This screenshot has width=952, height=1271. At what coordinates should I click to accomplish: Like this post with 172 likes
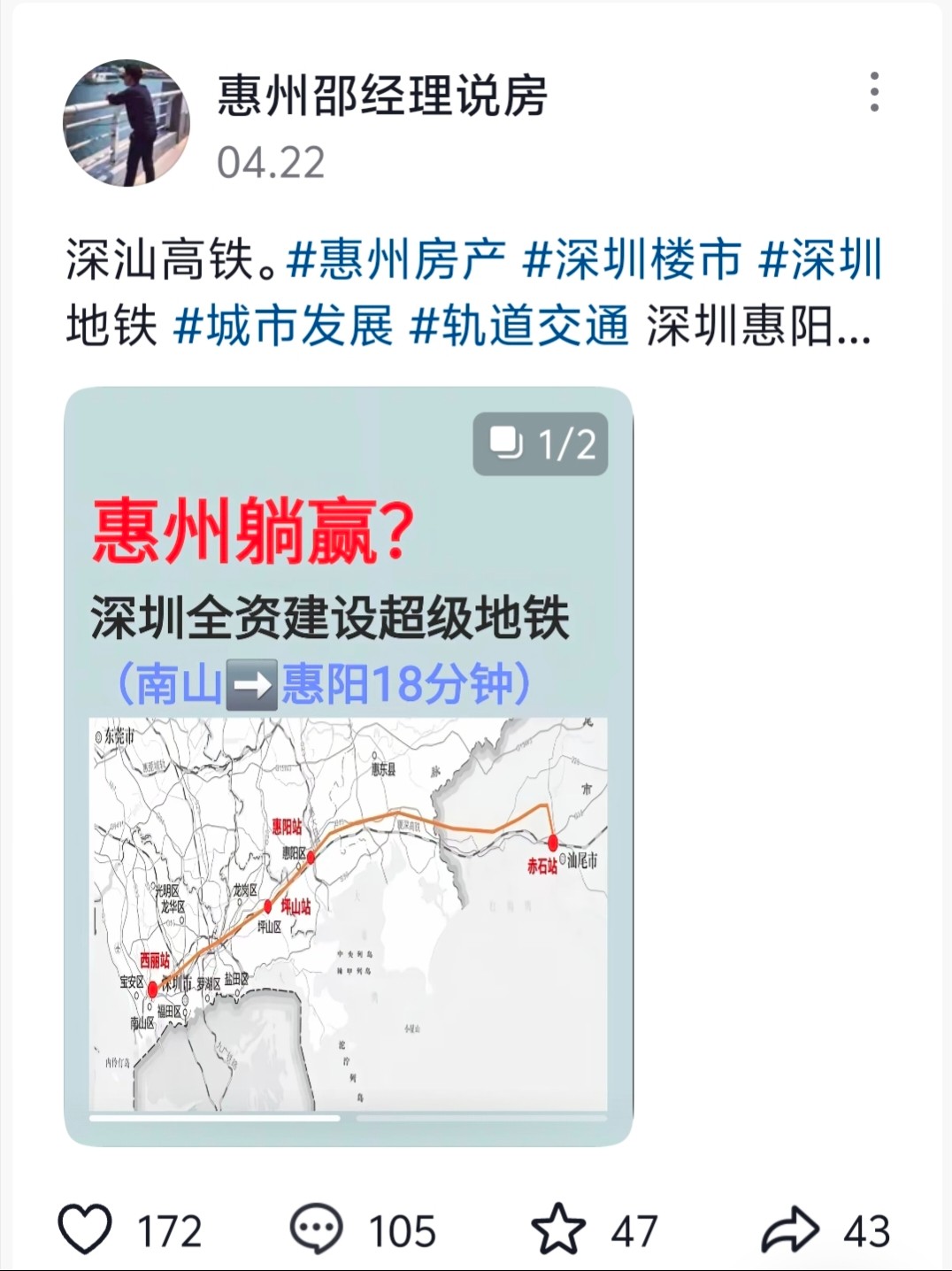click(86, 1229)
